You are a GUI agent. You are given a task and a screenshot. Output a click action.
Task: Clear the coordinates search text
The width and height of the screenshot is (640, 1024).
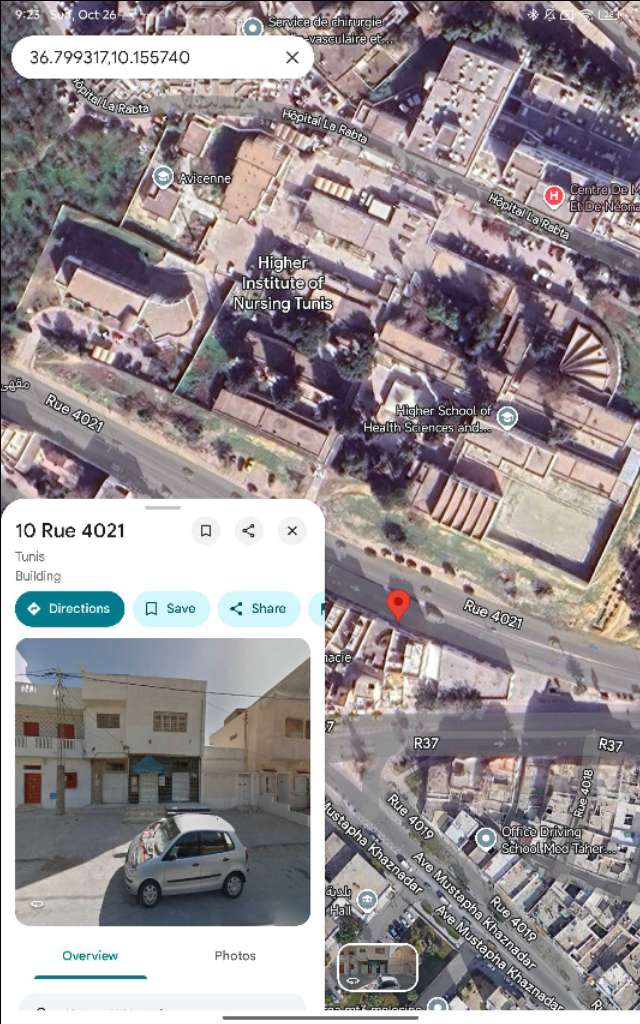(x=292, y=57)
